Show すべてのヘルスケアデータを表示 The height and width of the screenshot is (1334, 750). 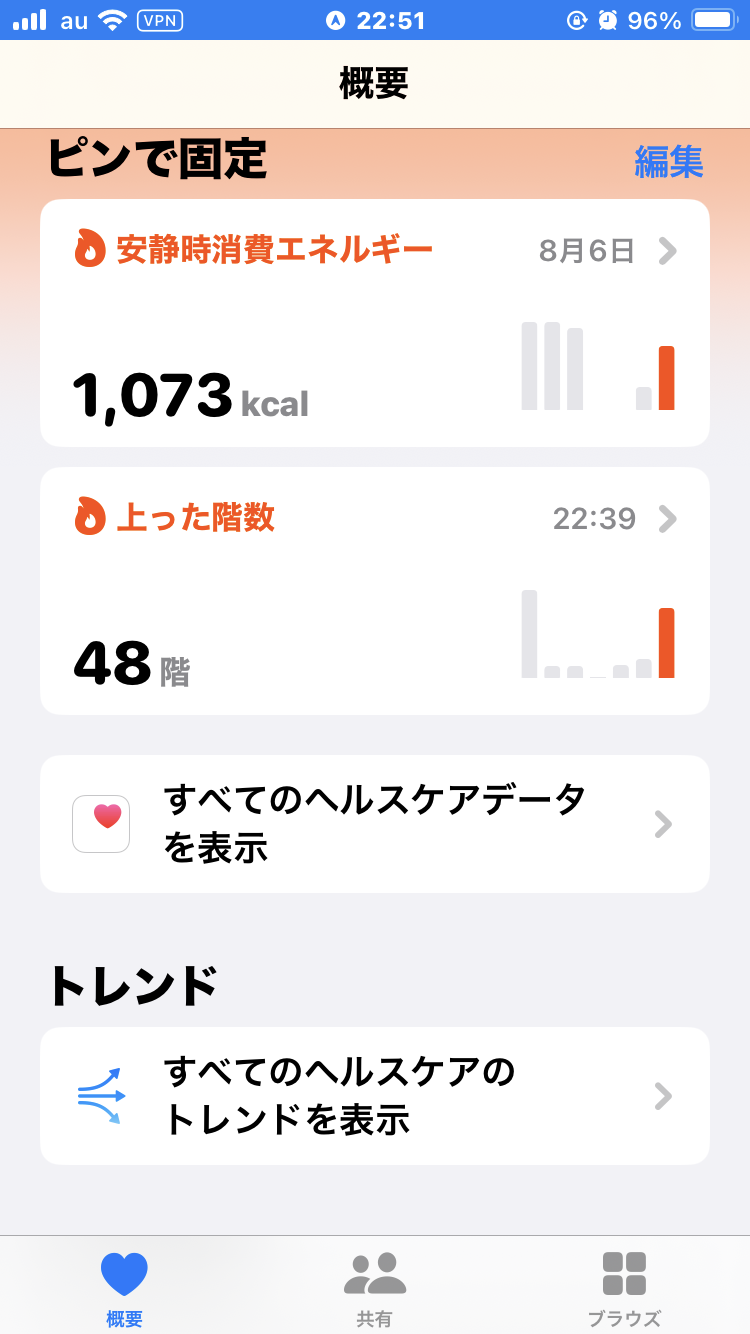pyautogui.click(x=374, y=824)
